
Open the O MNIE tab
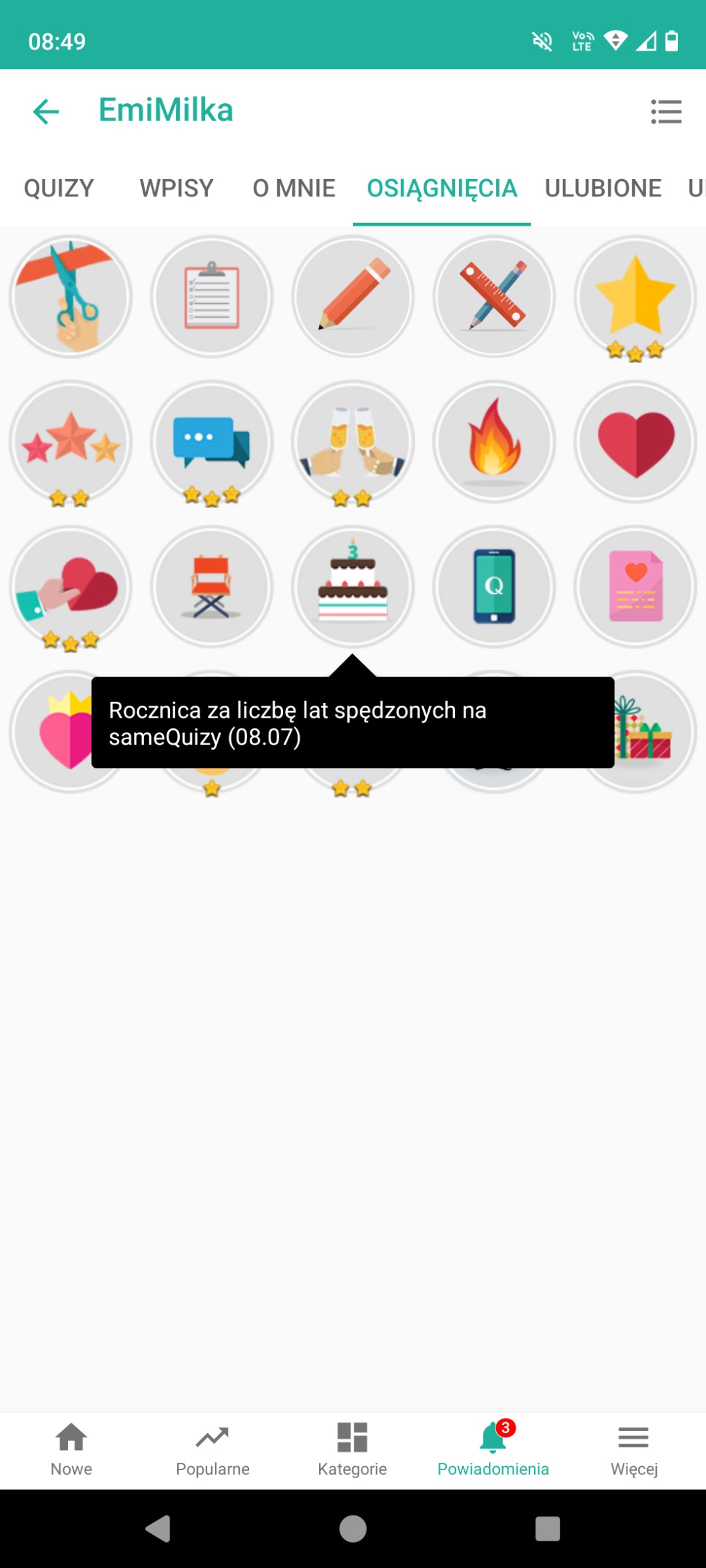294,188
